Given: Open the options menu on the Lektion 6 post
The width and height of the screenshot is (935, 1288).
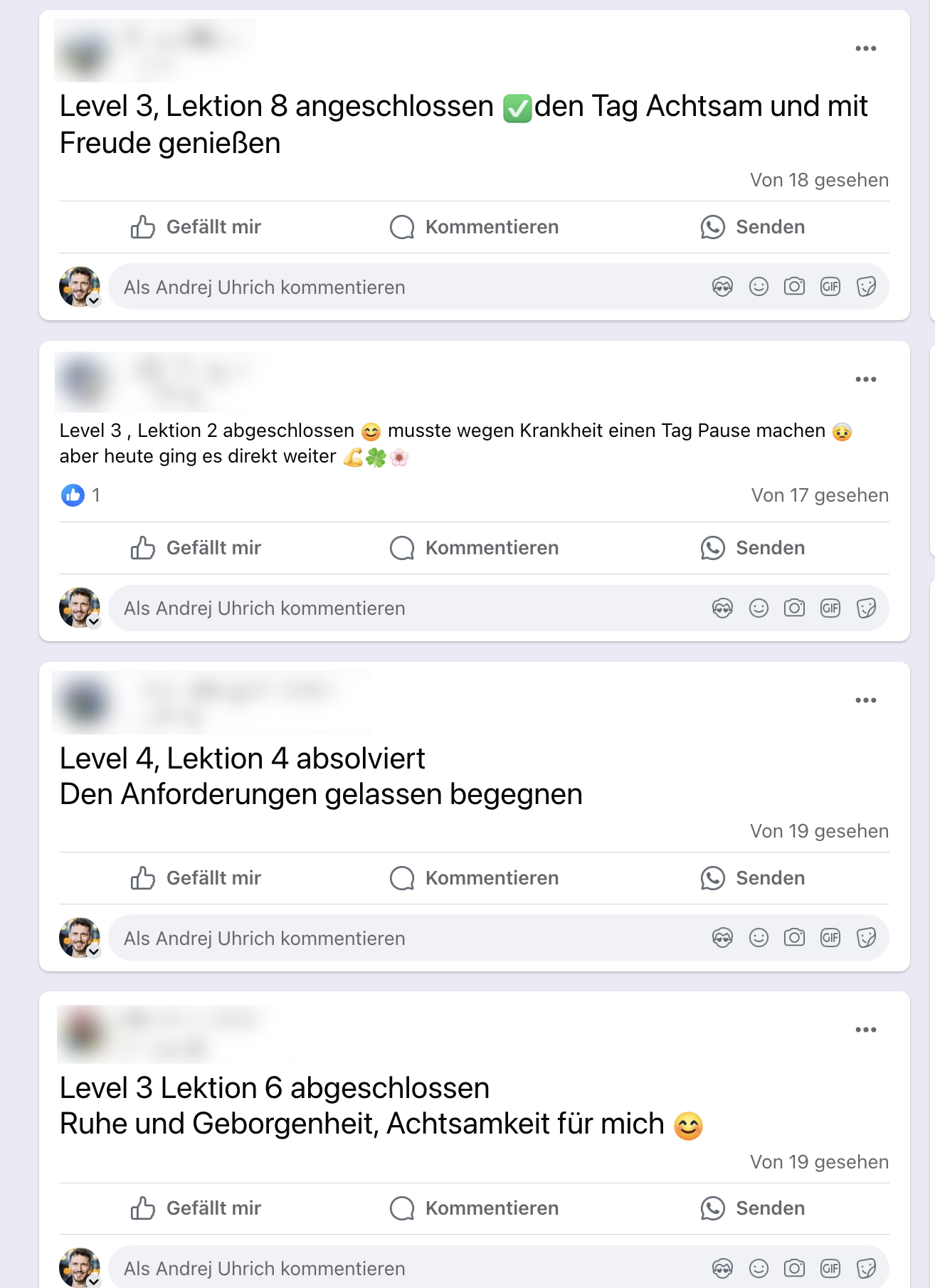Looking at the screenshot, I should pyautogui.click(x=865, y=1030).
